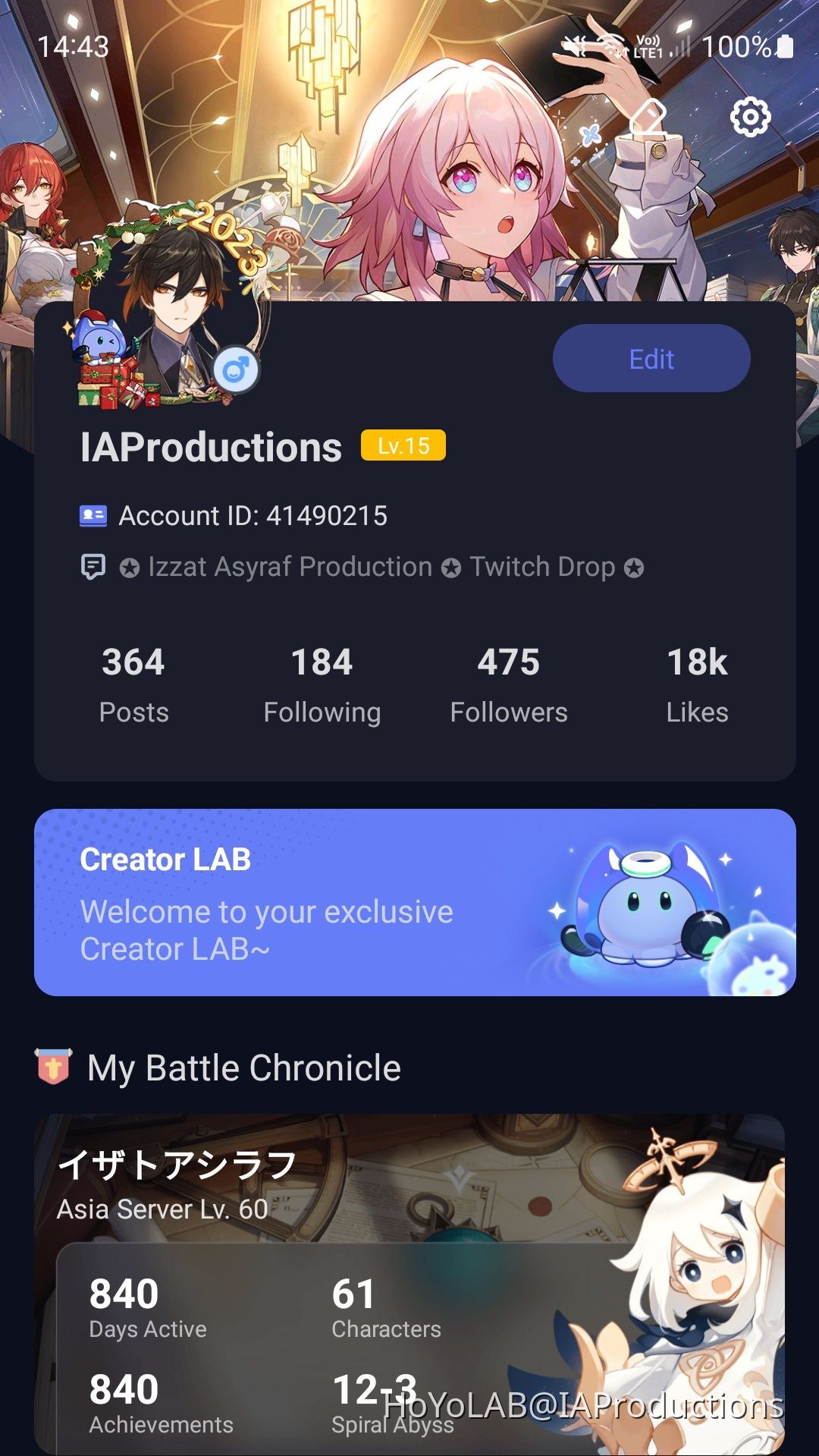Tap the Lv.15 level badge
This screenshot has height=1456, width=819.
(x=403, y=445)
